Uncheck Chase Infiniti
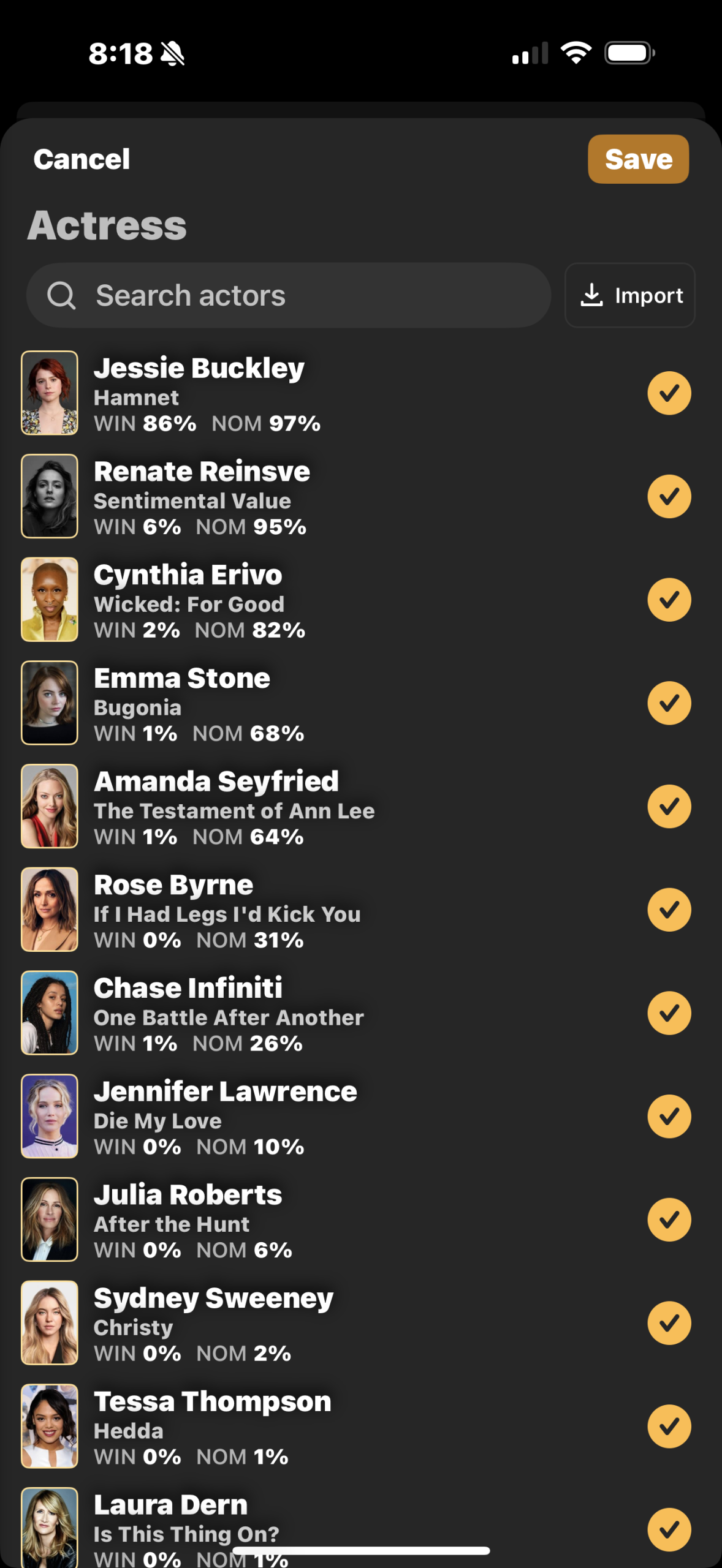Viewport: 722px width, 1568px height. click(669, 1013)
